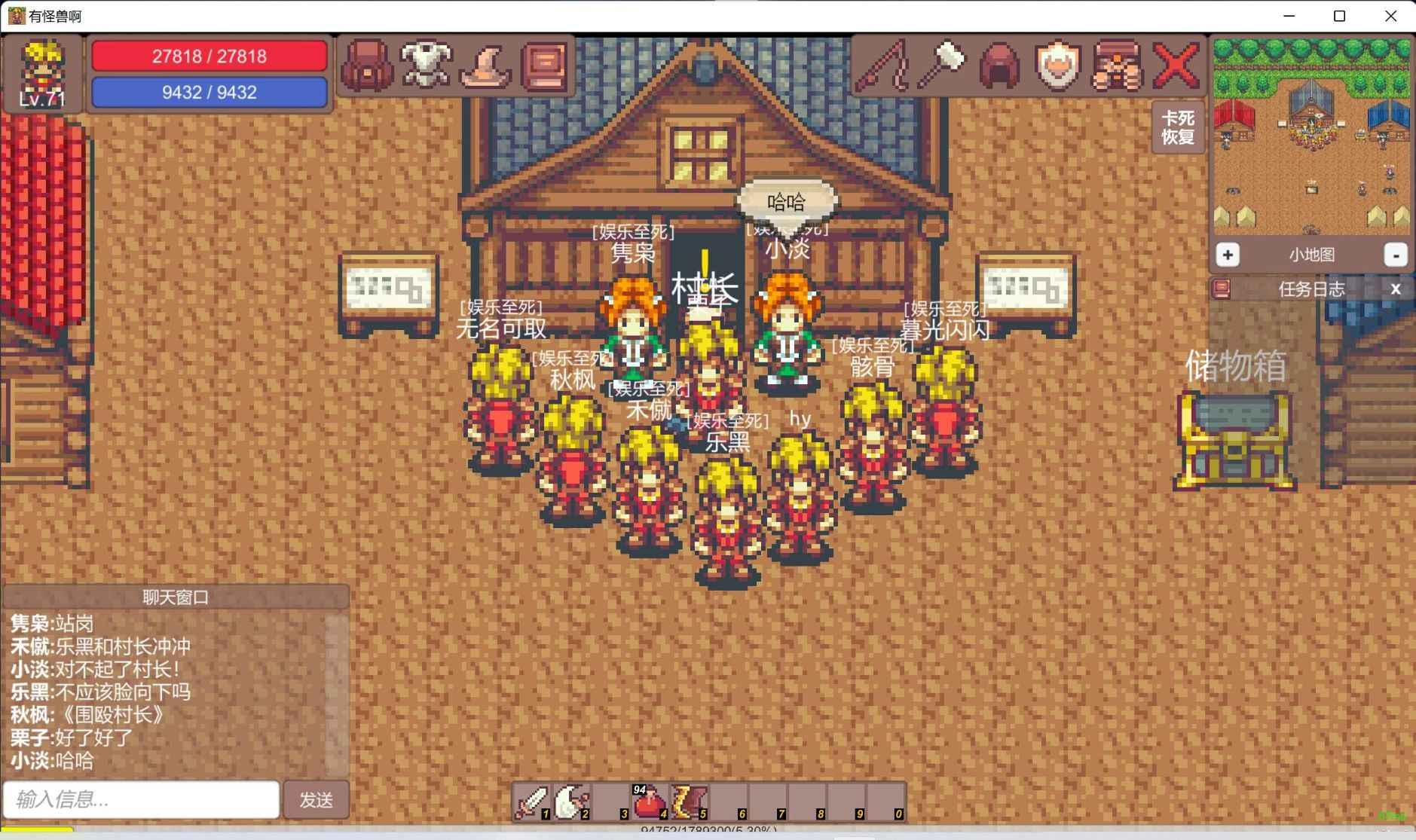Image resolution: width=1416 pixels, height=840 pixels.
Task: Open the helmet icon menu
Action: (1000, 66)
